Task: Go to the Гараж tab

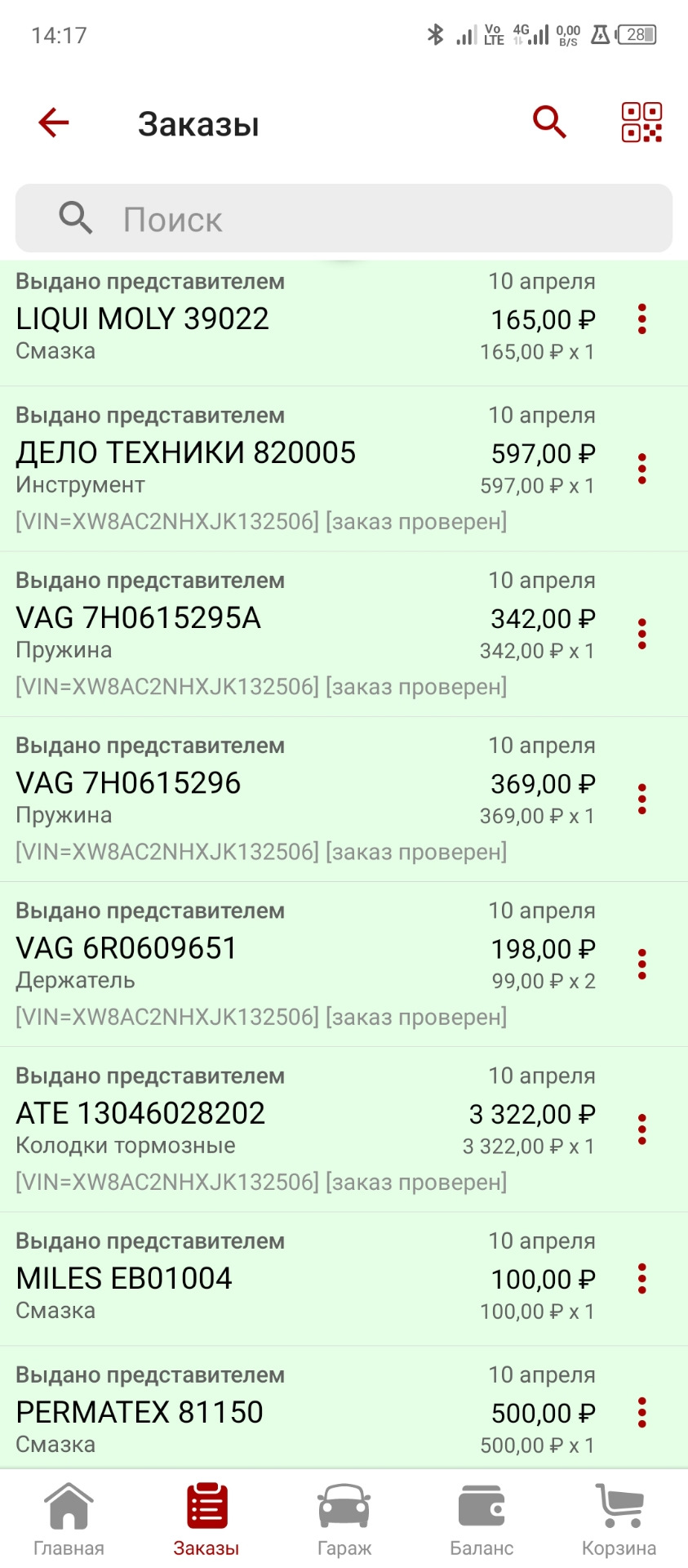Action: point(344,1520)
